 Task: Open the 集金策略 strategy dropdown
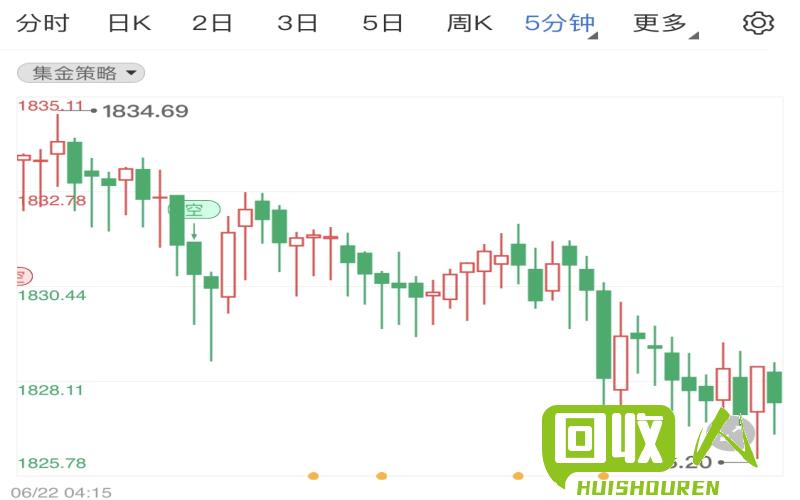tap(80, 73)
